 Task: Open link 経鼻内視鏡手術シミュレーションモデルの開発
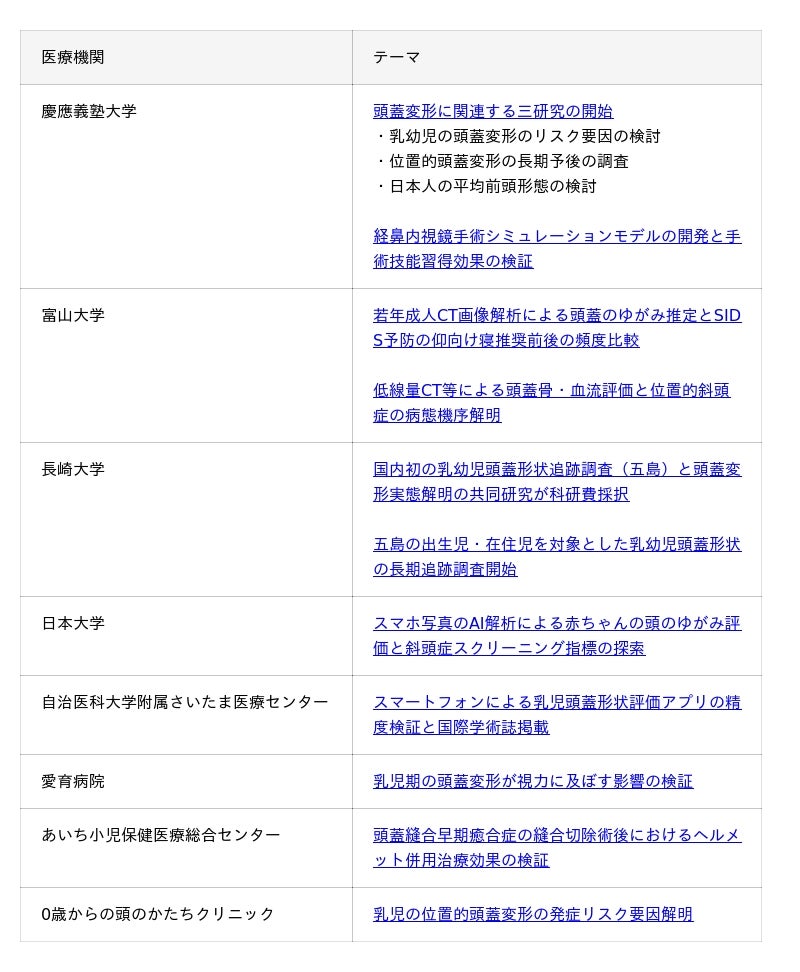(556, 237)
